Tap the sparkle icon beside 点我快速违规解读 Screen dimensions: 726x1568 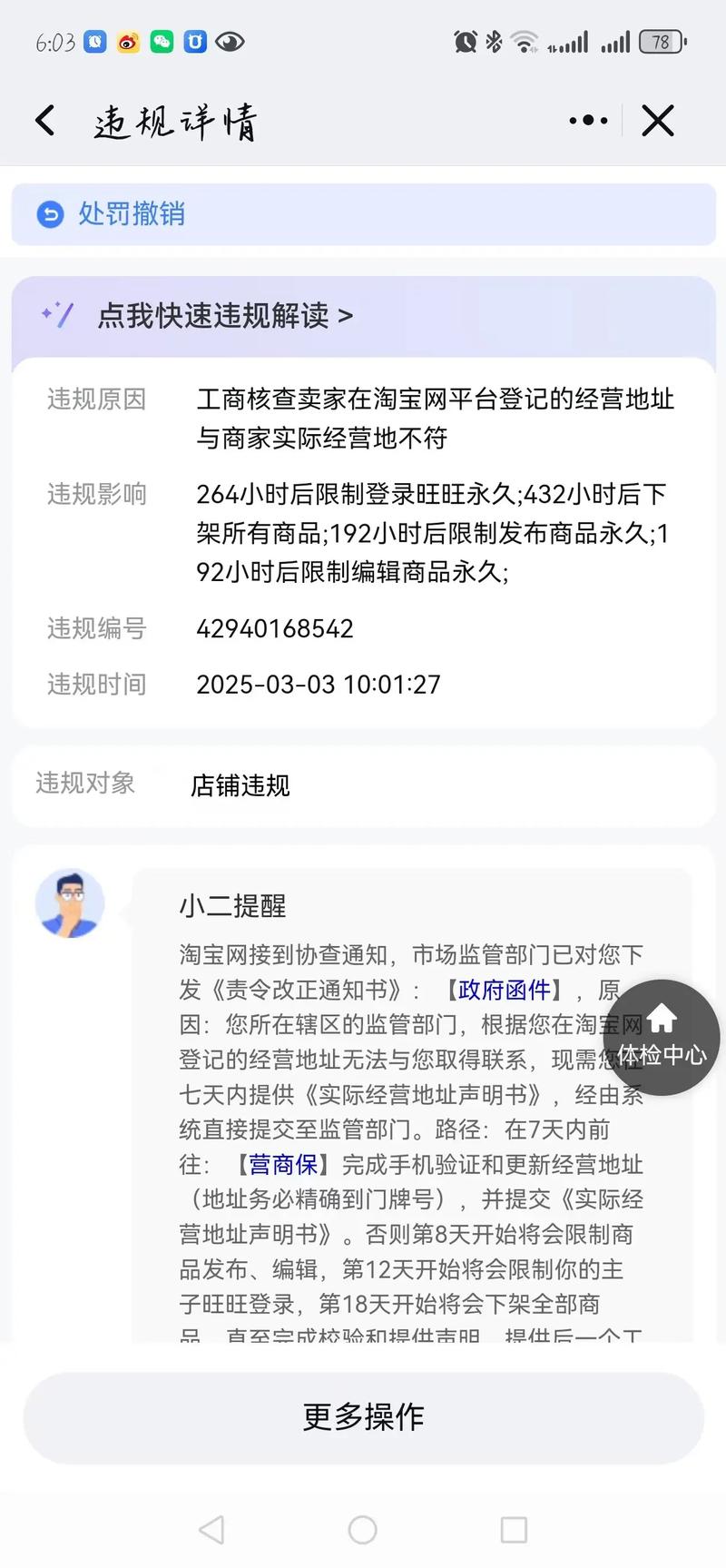57,315
